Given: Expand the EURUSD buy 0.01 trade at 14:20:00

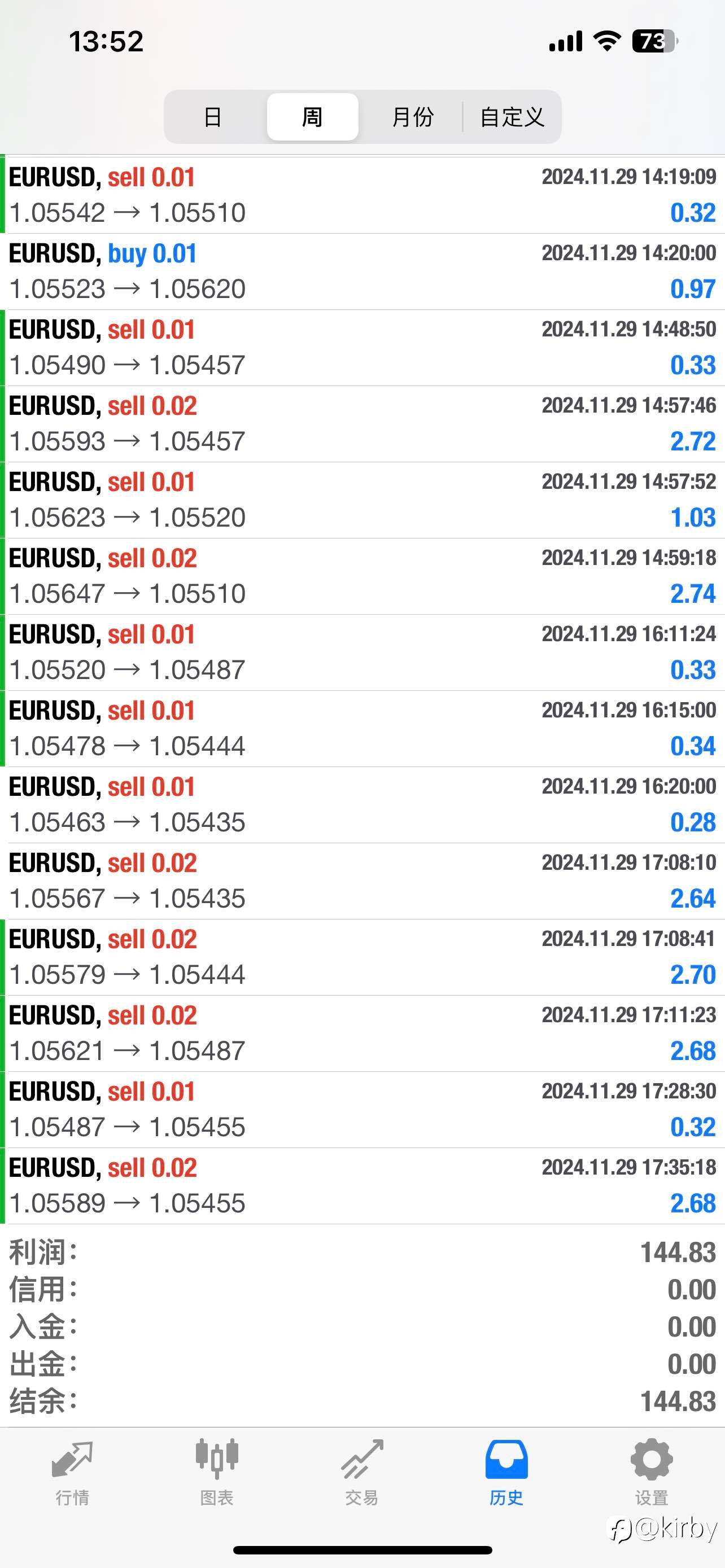Looking at the screenshot, I should [362, 271].
